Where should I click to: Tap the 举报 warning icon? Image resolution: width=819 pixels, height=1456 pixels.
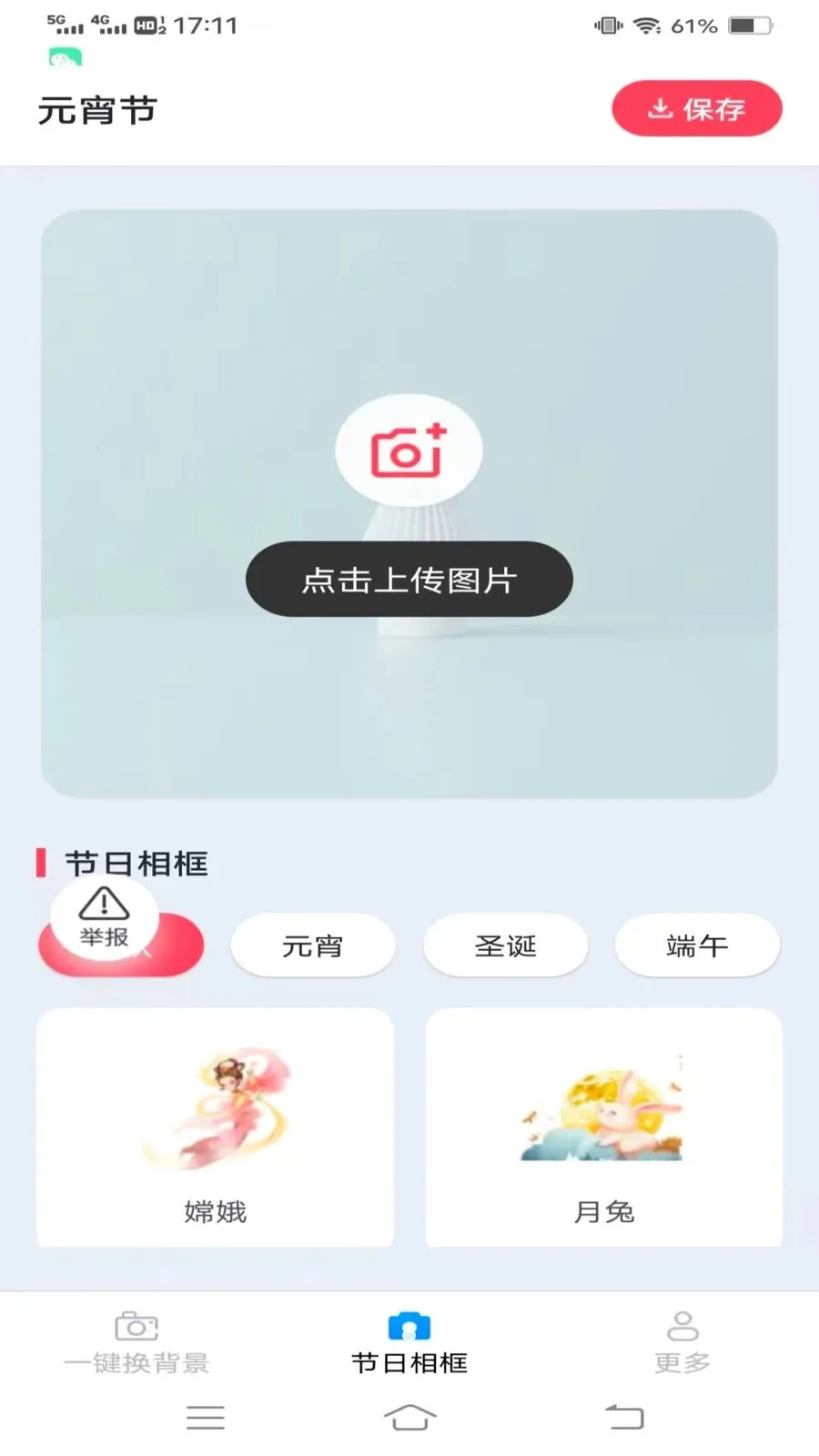(103, 905)
